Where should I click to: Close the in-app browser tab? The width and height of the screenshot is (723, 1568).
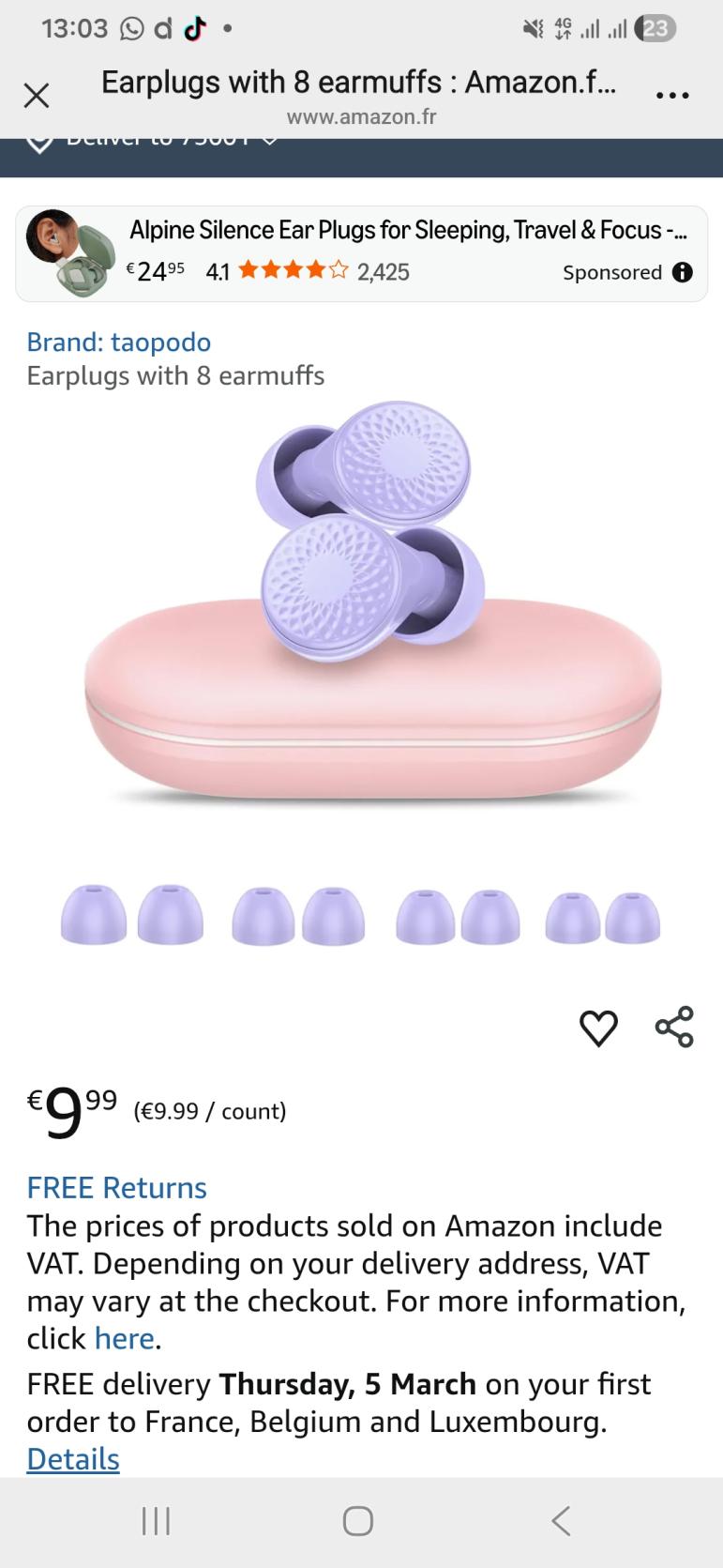(37, 95)
